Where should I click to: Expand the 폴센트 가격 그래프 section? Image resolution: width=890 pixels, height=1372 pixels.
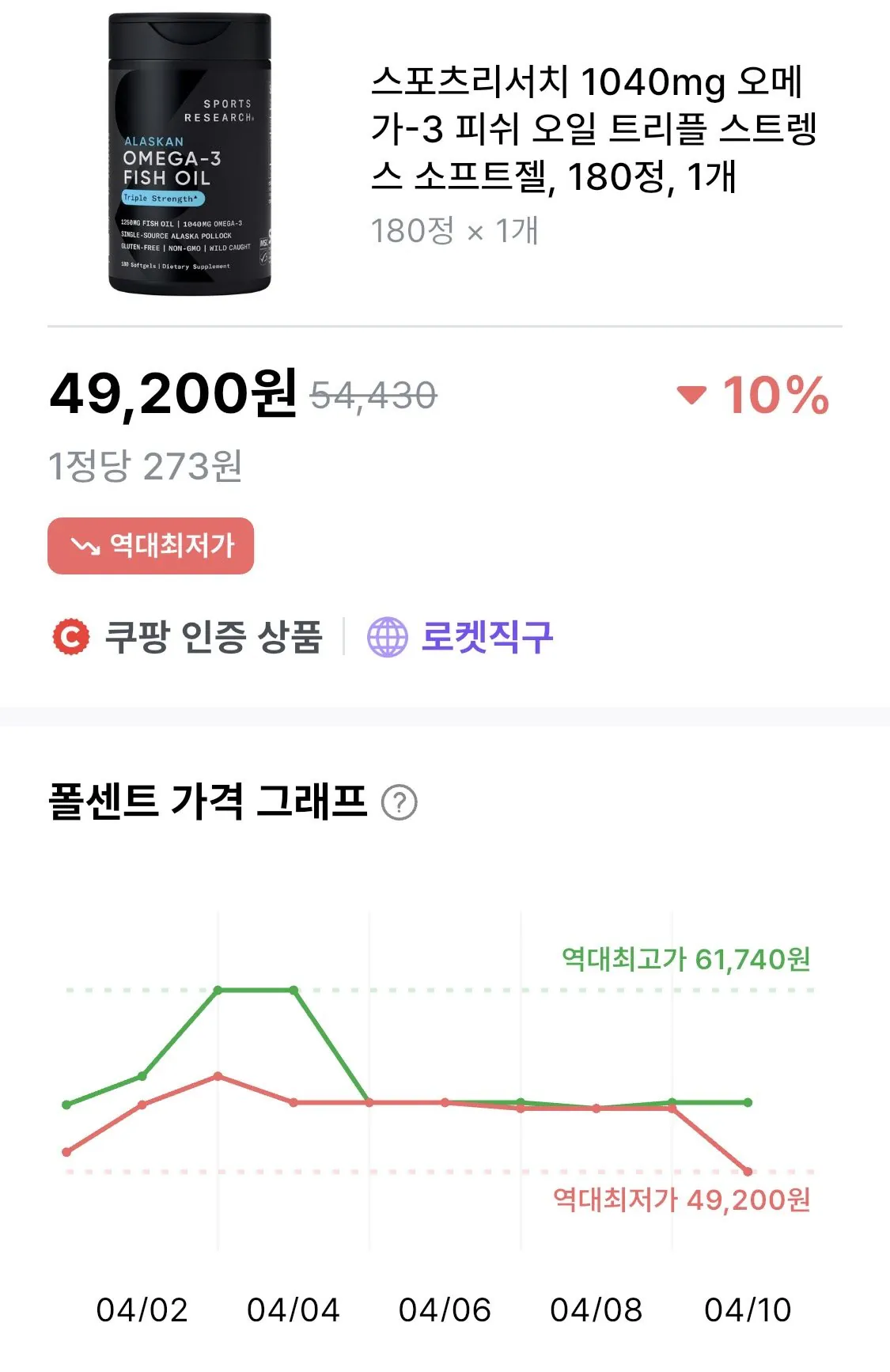(x=210, y=802)
